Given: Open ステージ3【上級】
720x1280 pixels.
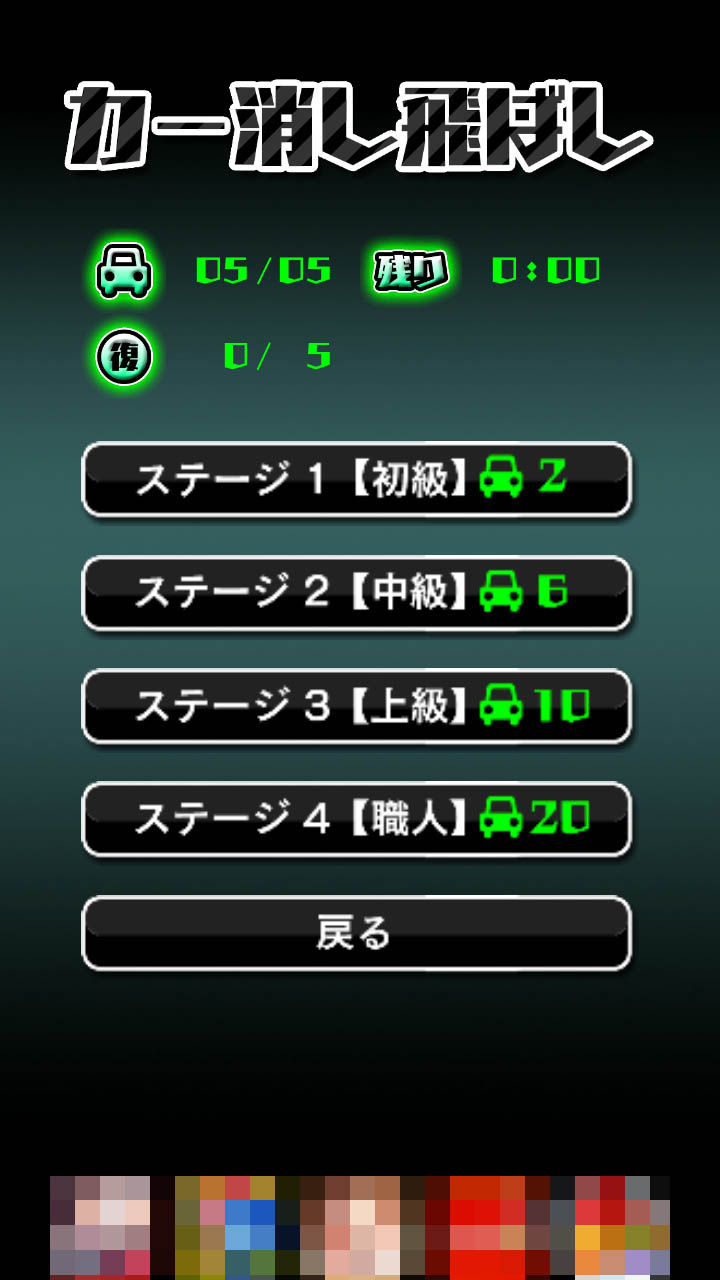Looking at the screenshot, I should click(x=356, y=706).
